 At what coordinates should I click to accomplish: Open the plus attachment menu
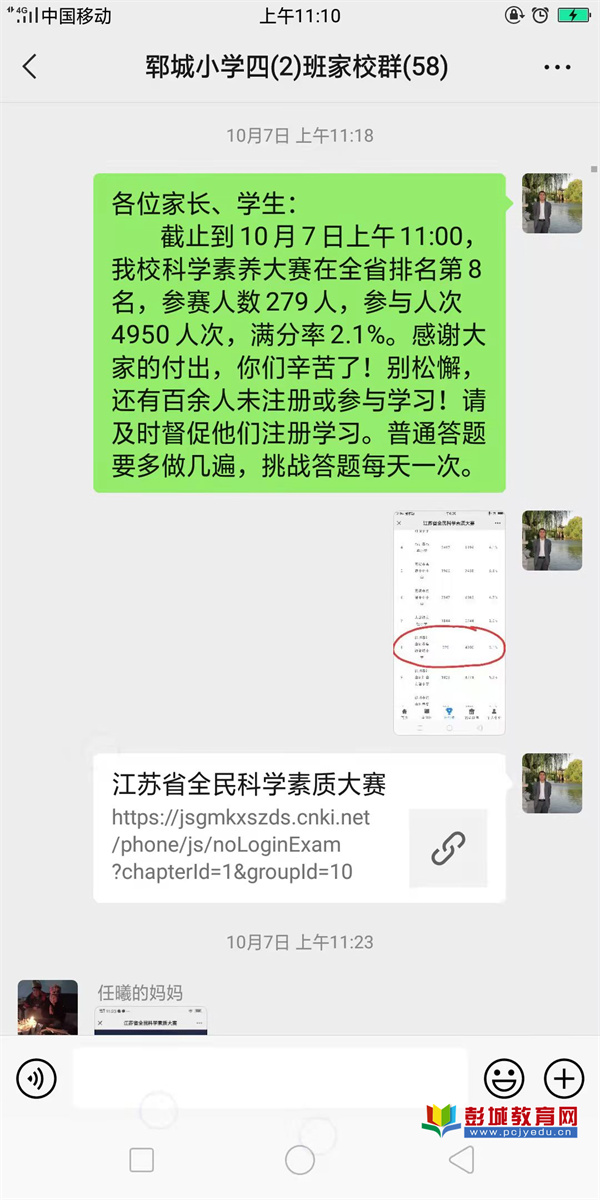[x=563, y=1078]
